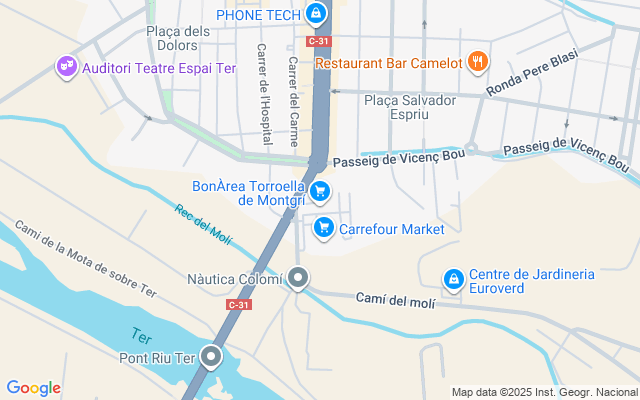The width and height of the screenshot is (640, 400).
Task: Tap the Restaurant Bar Camelot pin
Action: (x=478, y=62)
